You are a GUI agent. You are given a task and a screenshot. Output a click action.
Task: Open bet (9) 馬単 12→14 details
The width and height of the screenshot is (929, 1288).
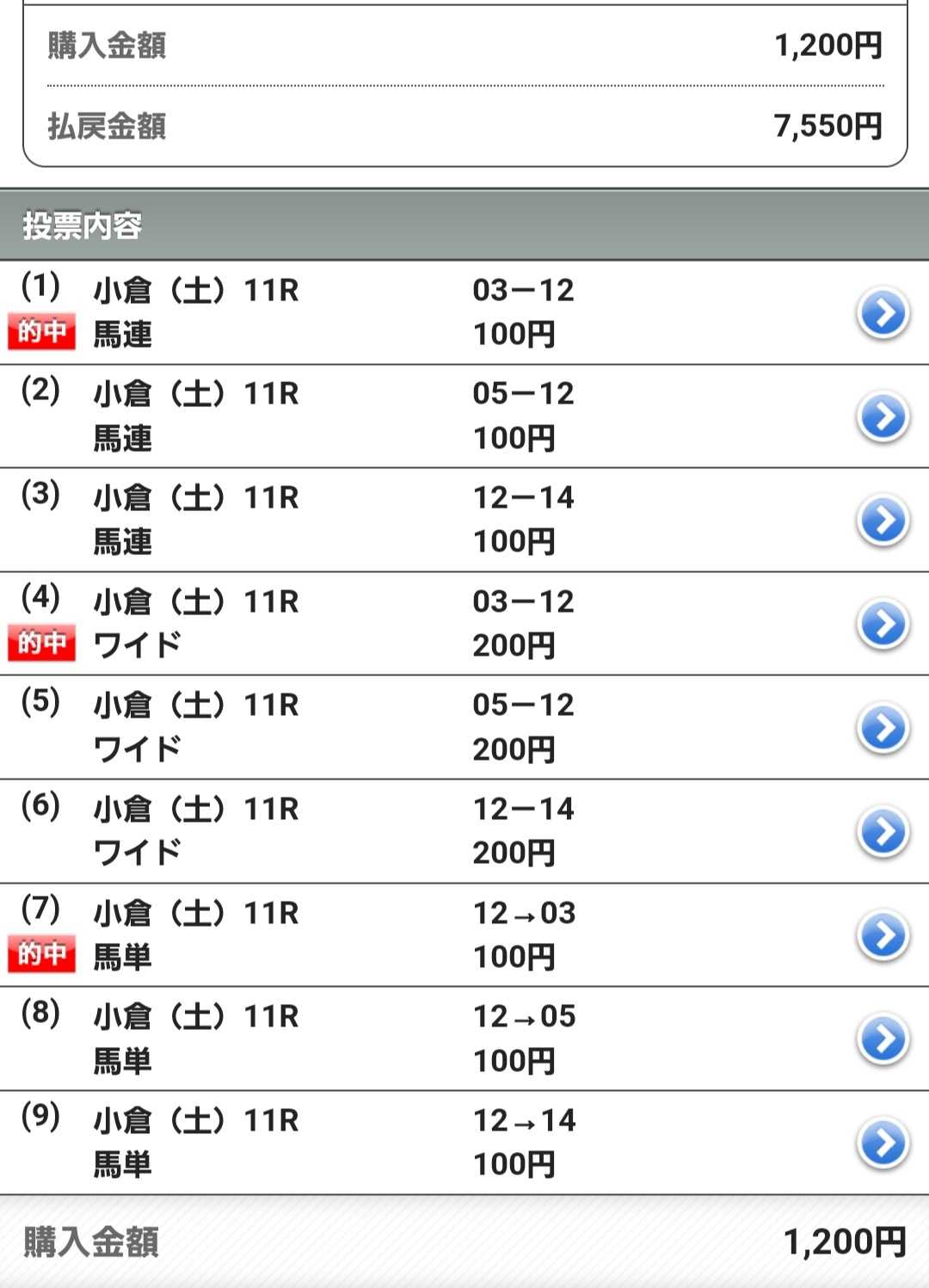(x=883, y=1143)
